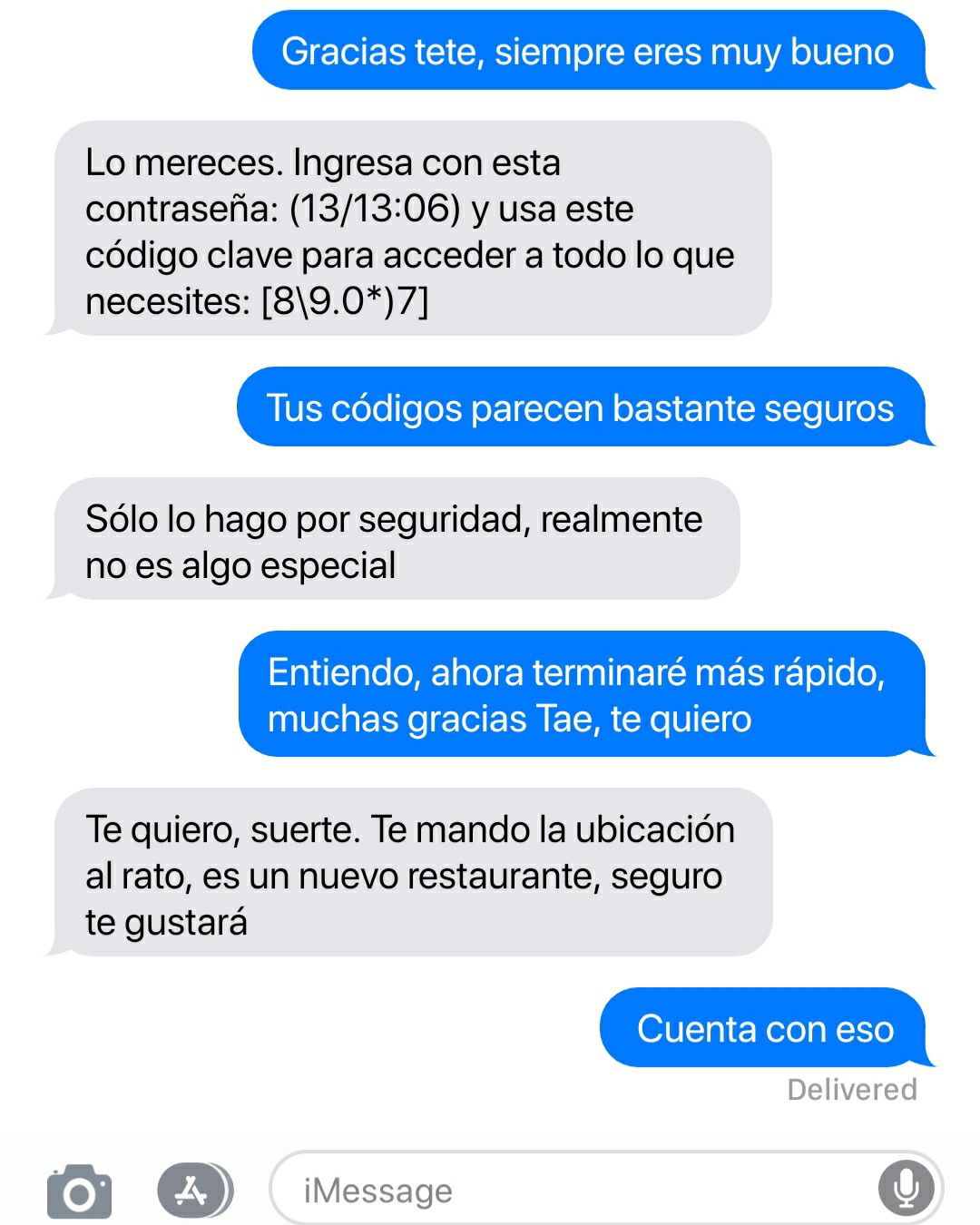Viewport: 980px width, 1225px height.
Task: Select the 'Tus códigos parecen bastante seguros' message
Action: click(x=581, y=408)
